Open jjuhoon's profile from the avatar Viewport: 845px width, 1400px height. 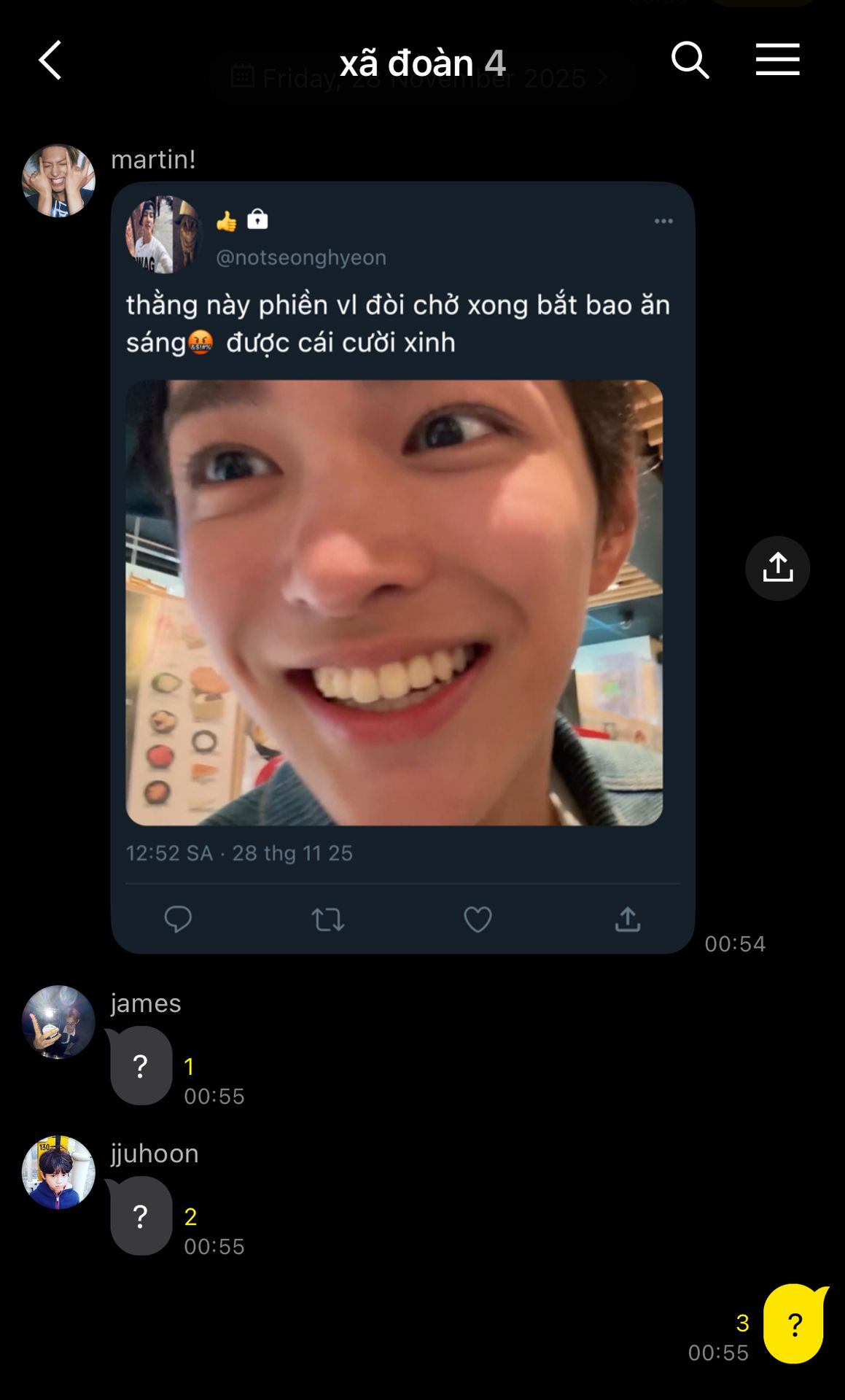click(x=58, y=1172)
